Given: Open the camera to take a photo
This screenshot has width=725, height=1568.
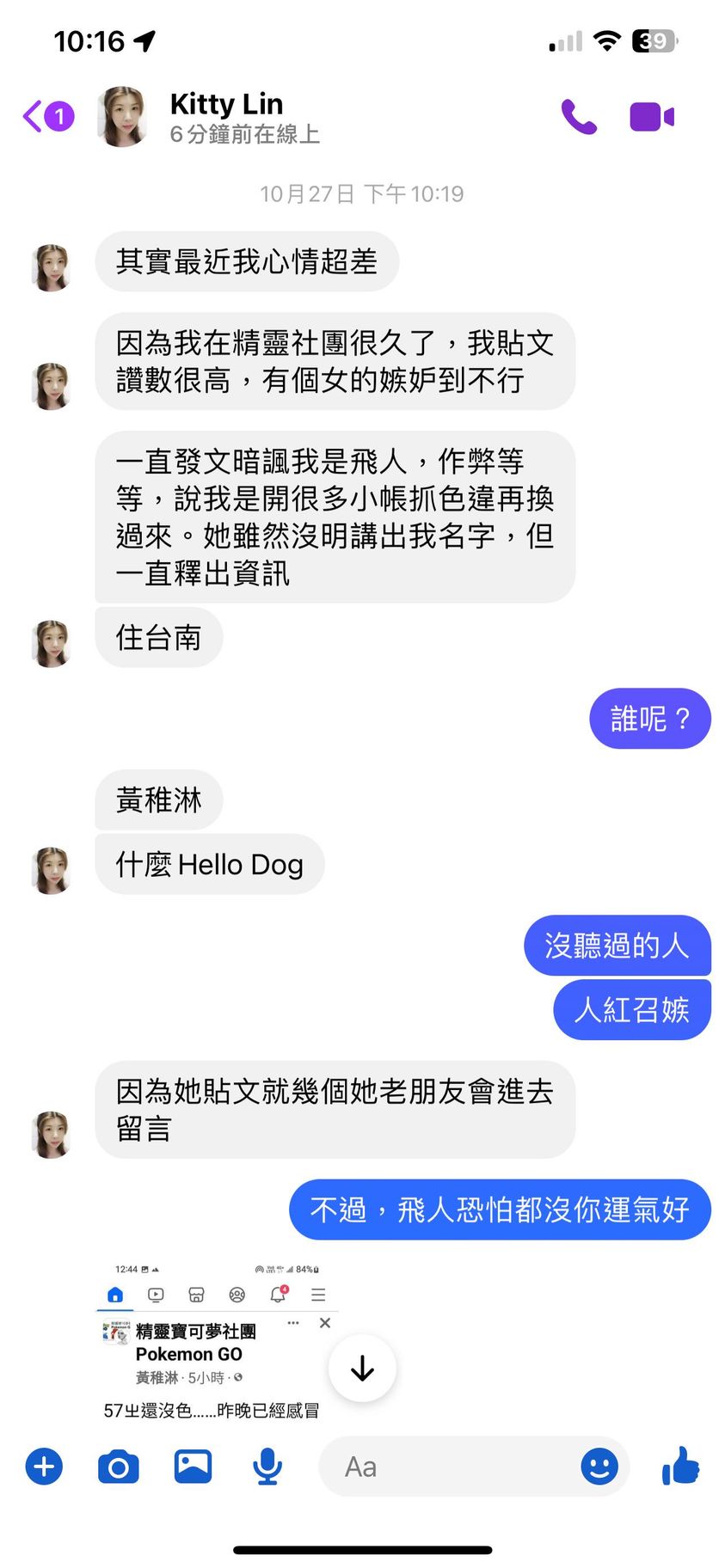Looking at the screenshot, I should click(119, 1466).
